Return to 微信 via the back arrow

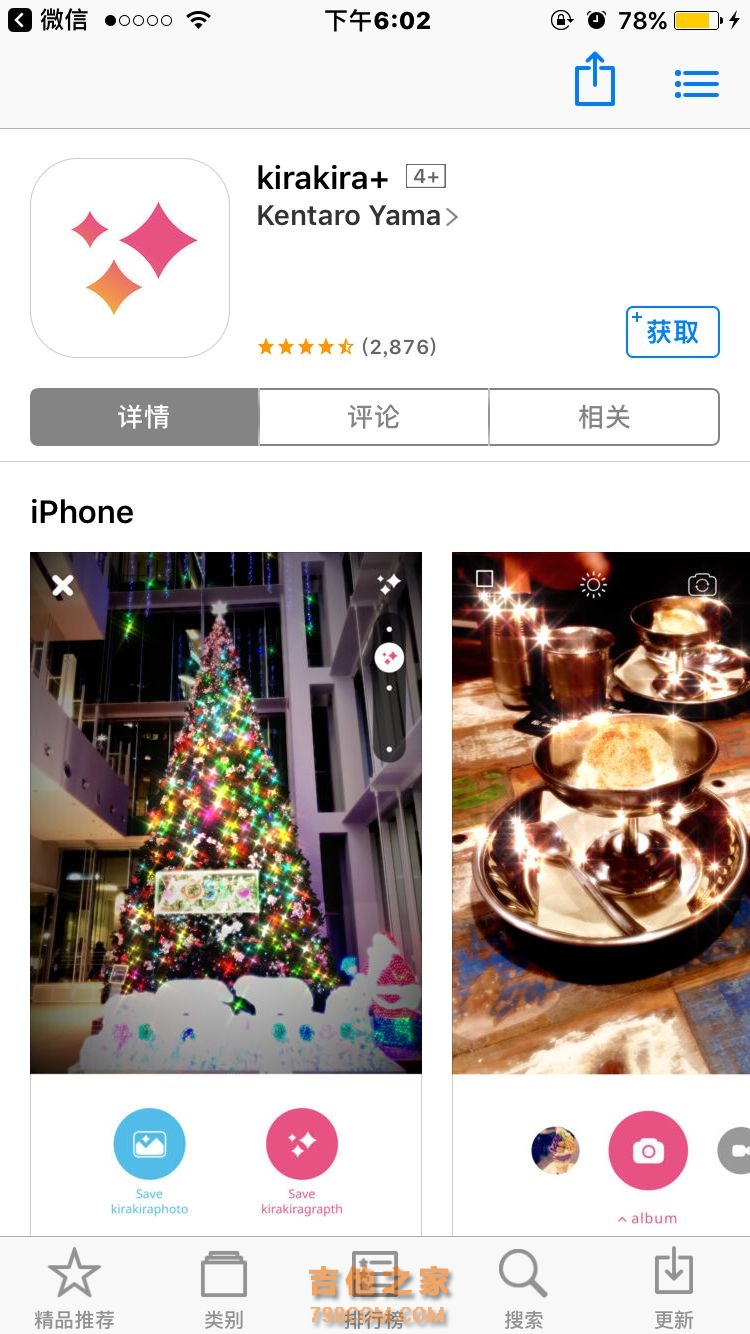point(46,19)
